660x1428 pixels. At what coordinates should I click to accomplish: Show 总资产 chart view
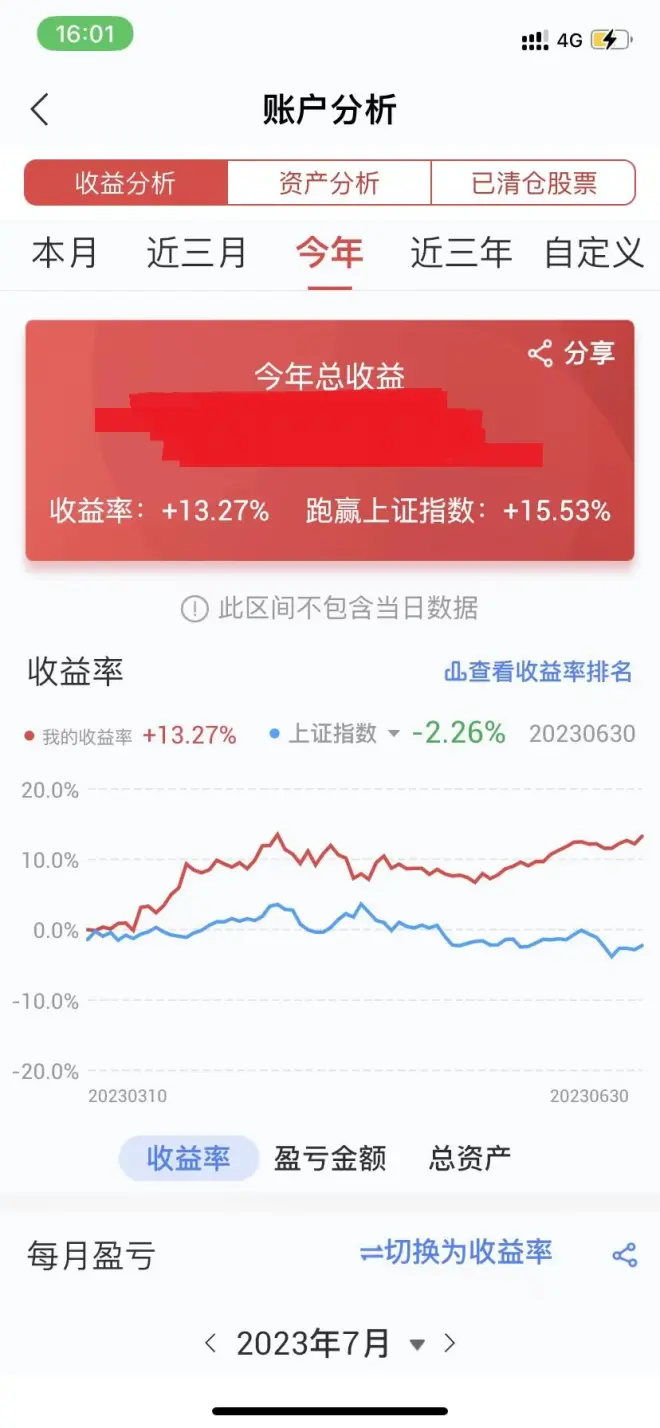(470, 1159)
